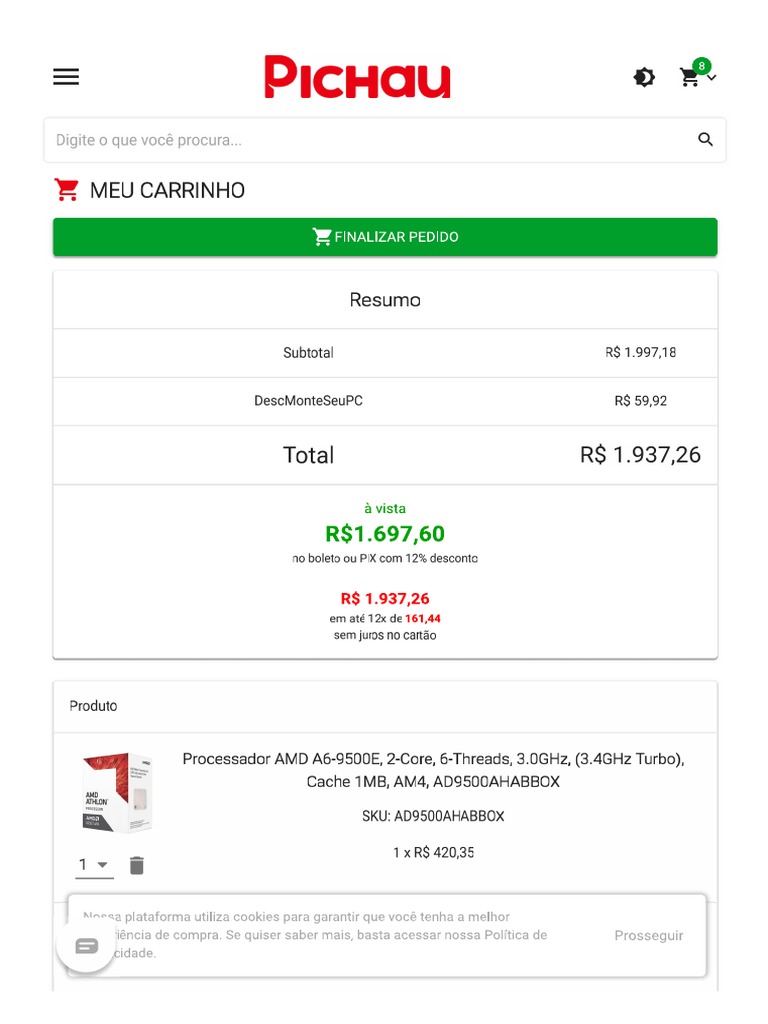Viewport: 768px width, 1024px height.
Task: Accept cookies with Prosseguir
Action: click(x=648, y=935)
